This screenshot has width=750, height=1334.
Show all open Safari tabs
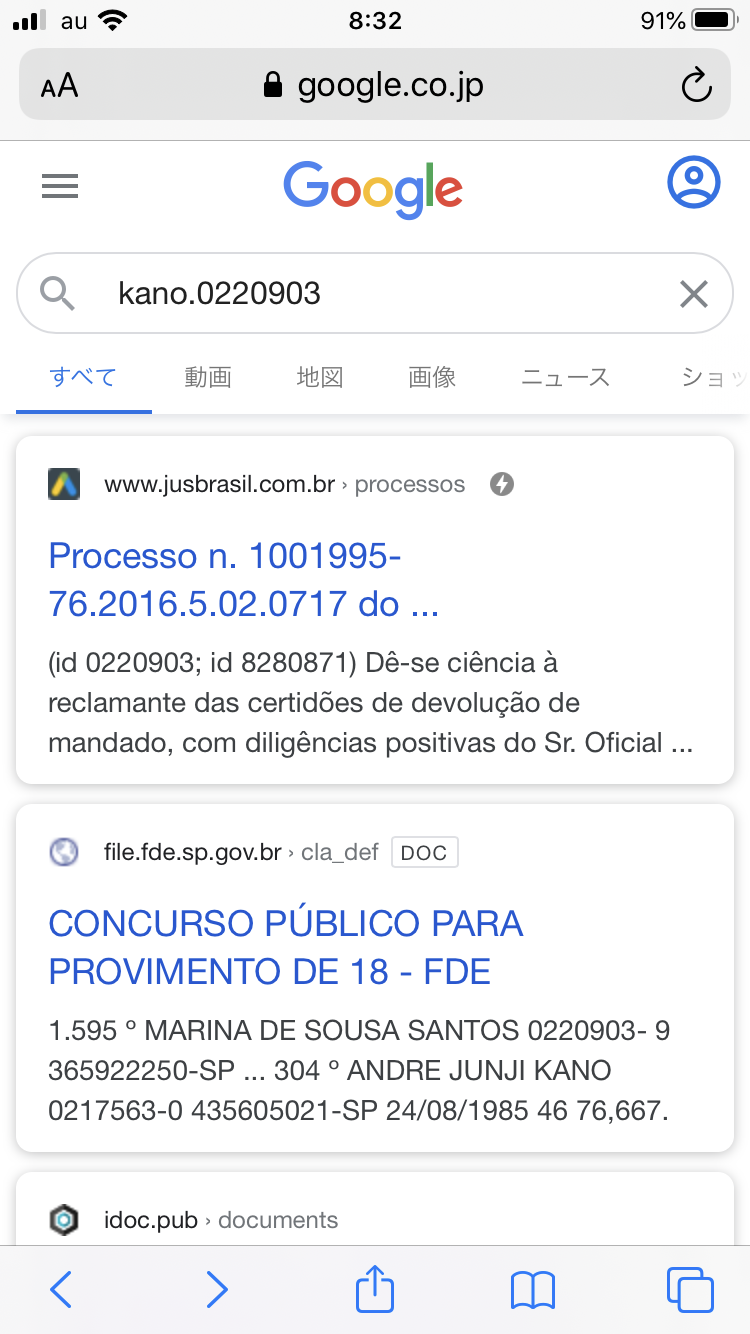coord(689,1290)
